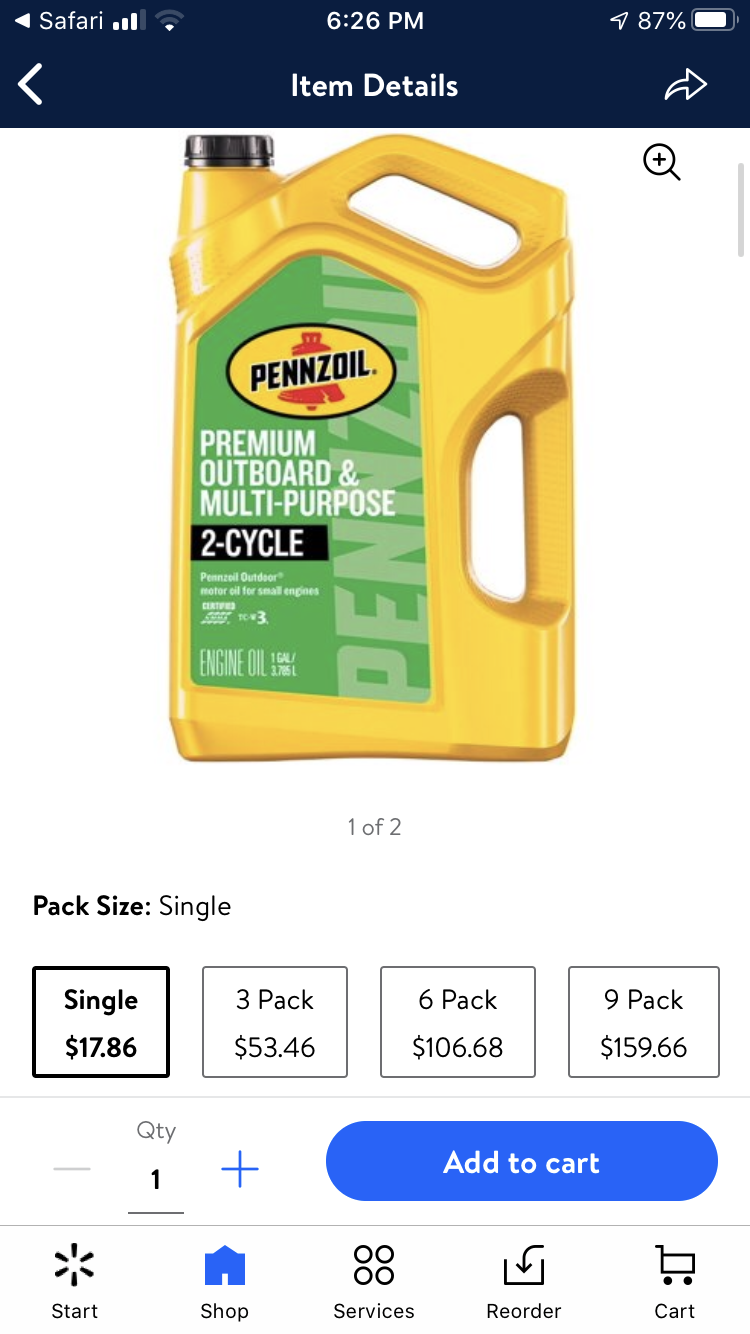The width and height of the screenshot is (750, 1334).
Task: Select the 9 Pack for $159.66
Action: (643, 1021)
